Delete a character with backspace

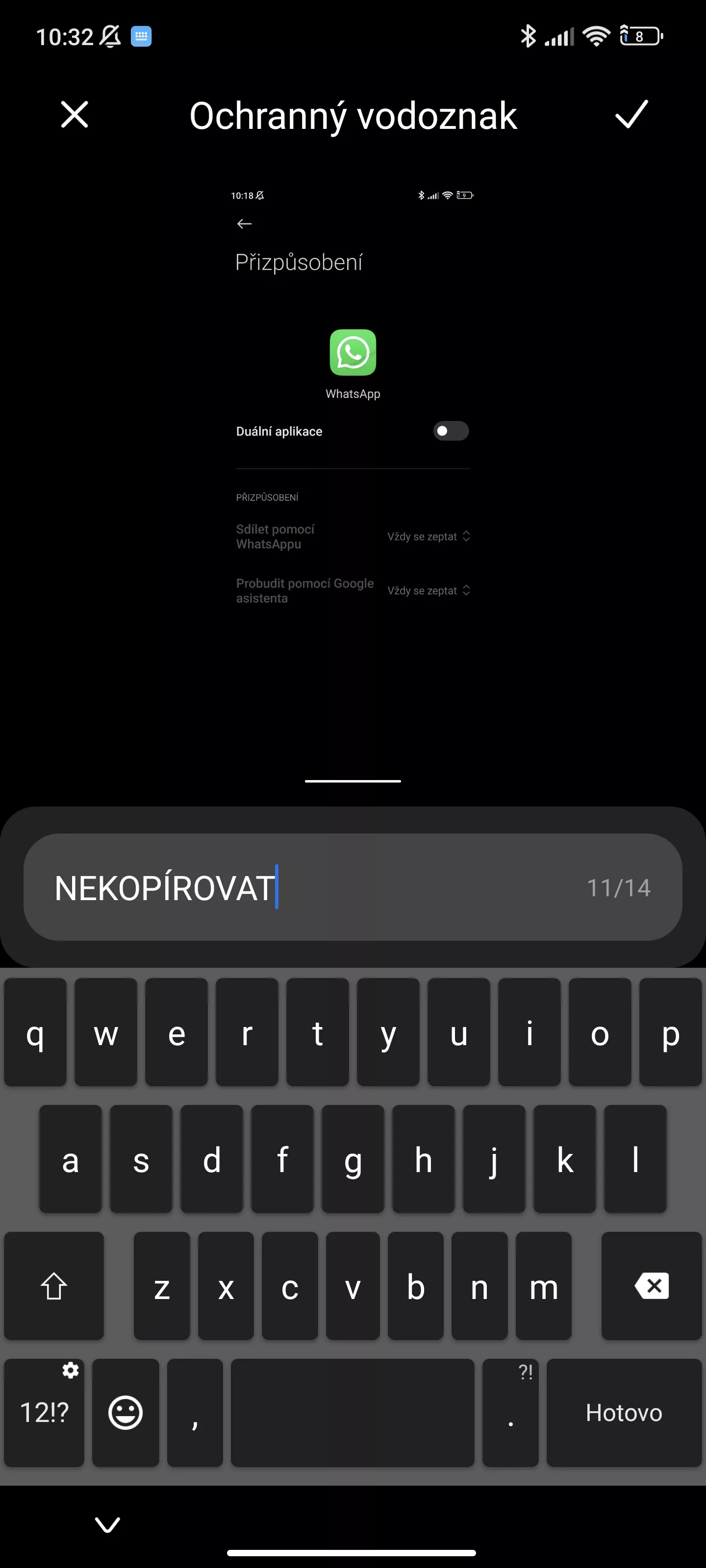pos(651,1286)
